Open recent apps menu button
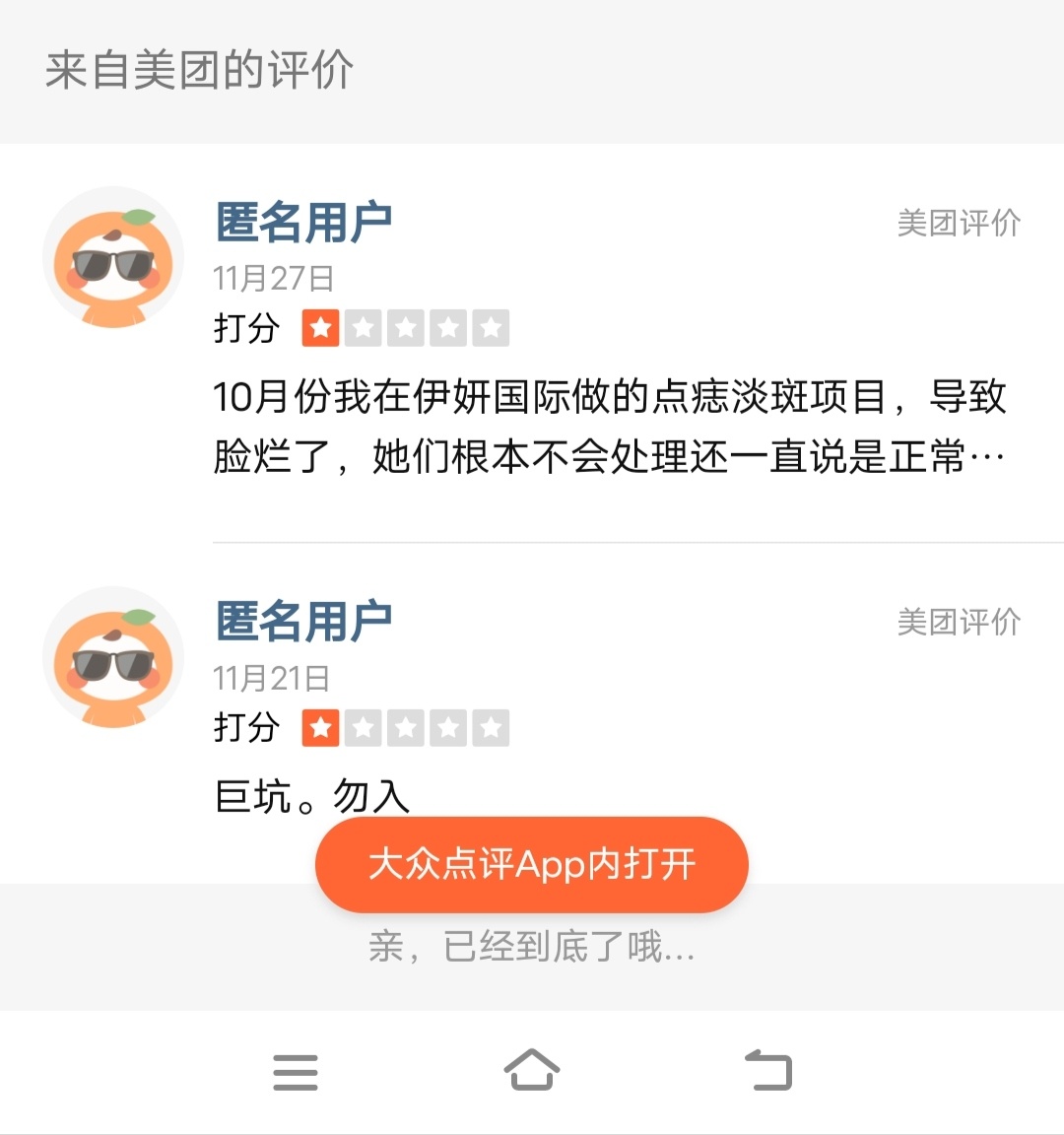The height and width of the screenshot is (1135, 1064). point(295,1071)
